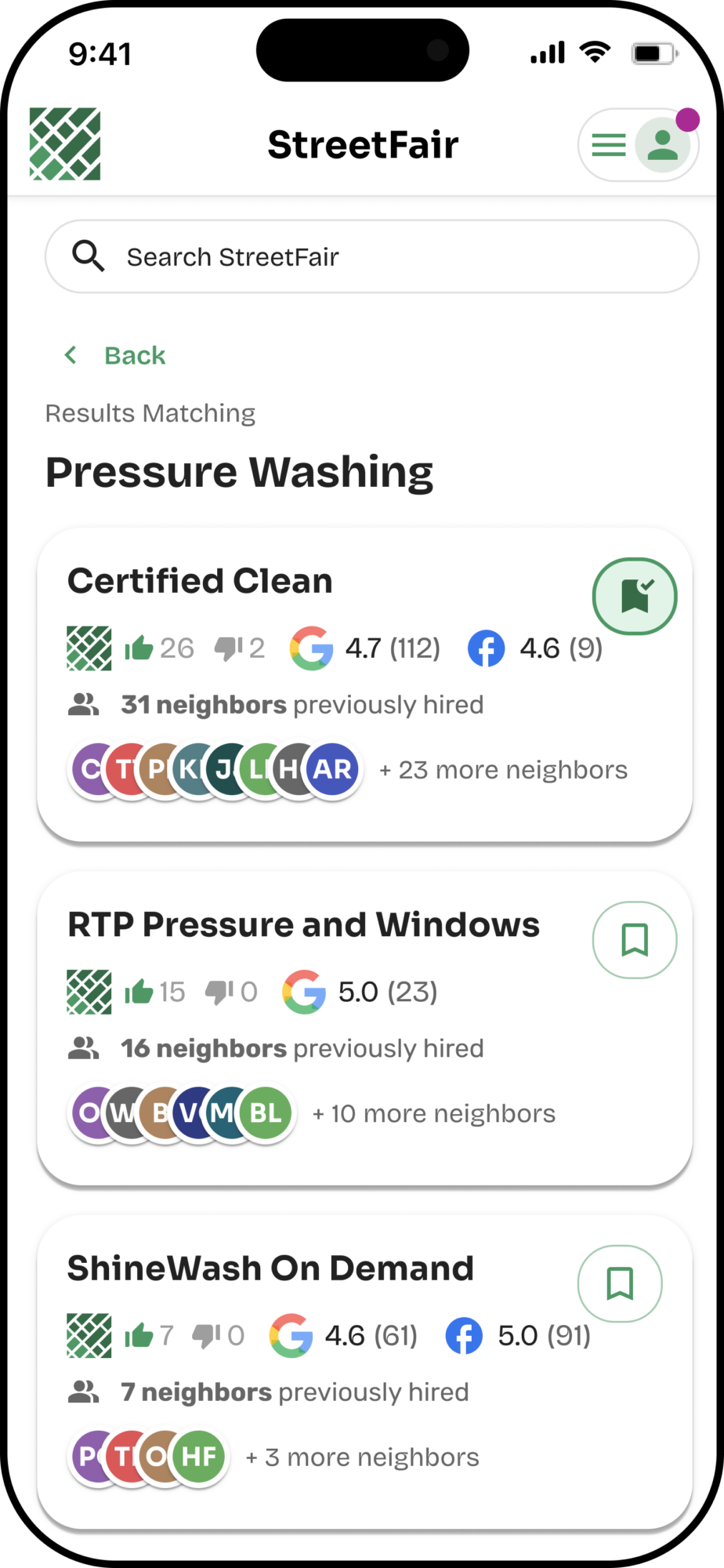Screen dimensions: 724x1568
Task: Bookmark ShineWash On Demand
Action: pyautogui.click(x=619, y=1283)
